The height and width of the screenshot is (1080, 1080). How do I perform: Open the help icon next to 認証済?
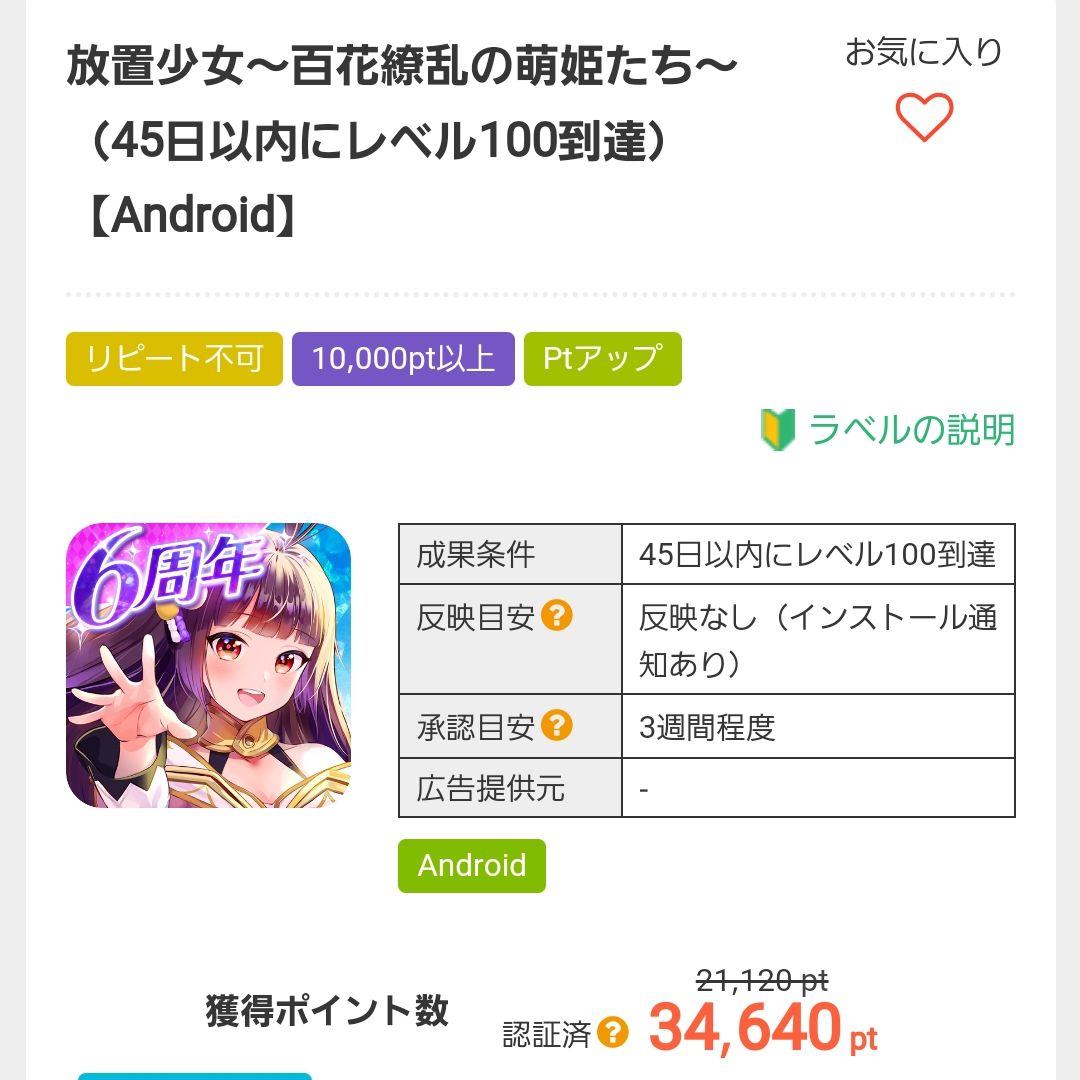click(612, 1032)
